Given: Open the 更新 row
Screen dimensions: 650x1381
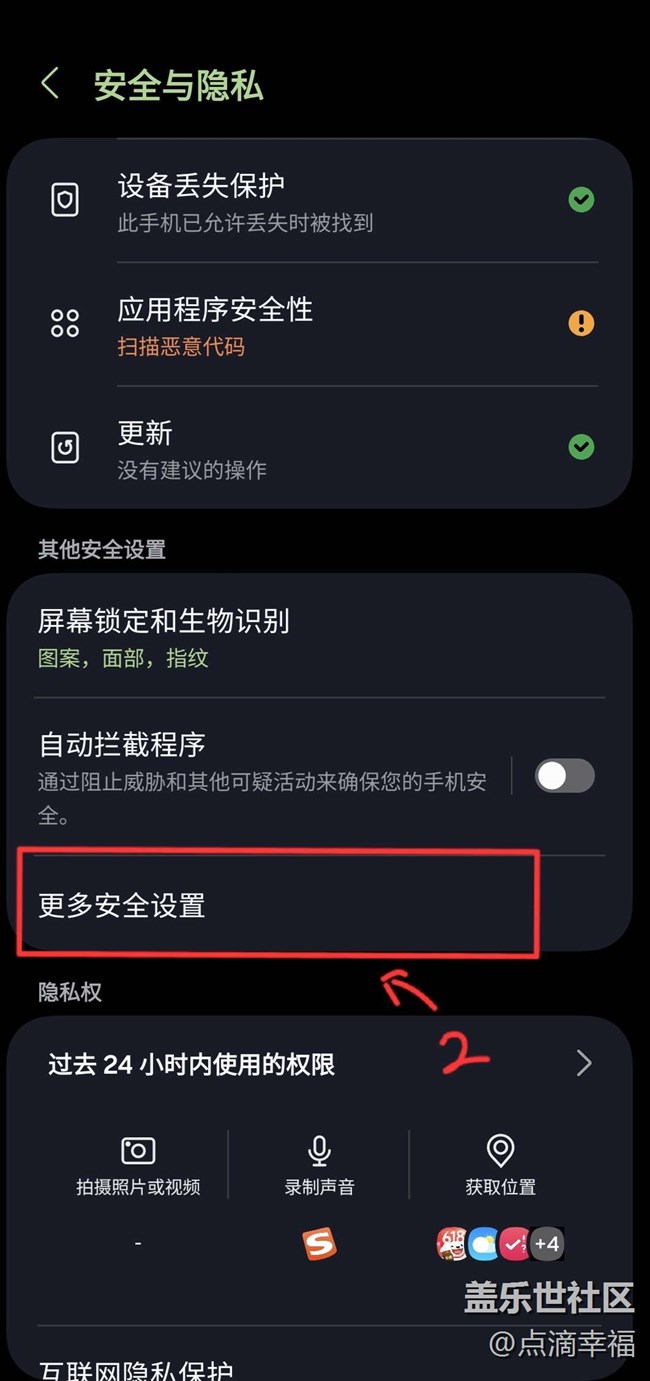Looking at the screenshot, I should (x=319, y=447).
